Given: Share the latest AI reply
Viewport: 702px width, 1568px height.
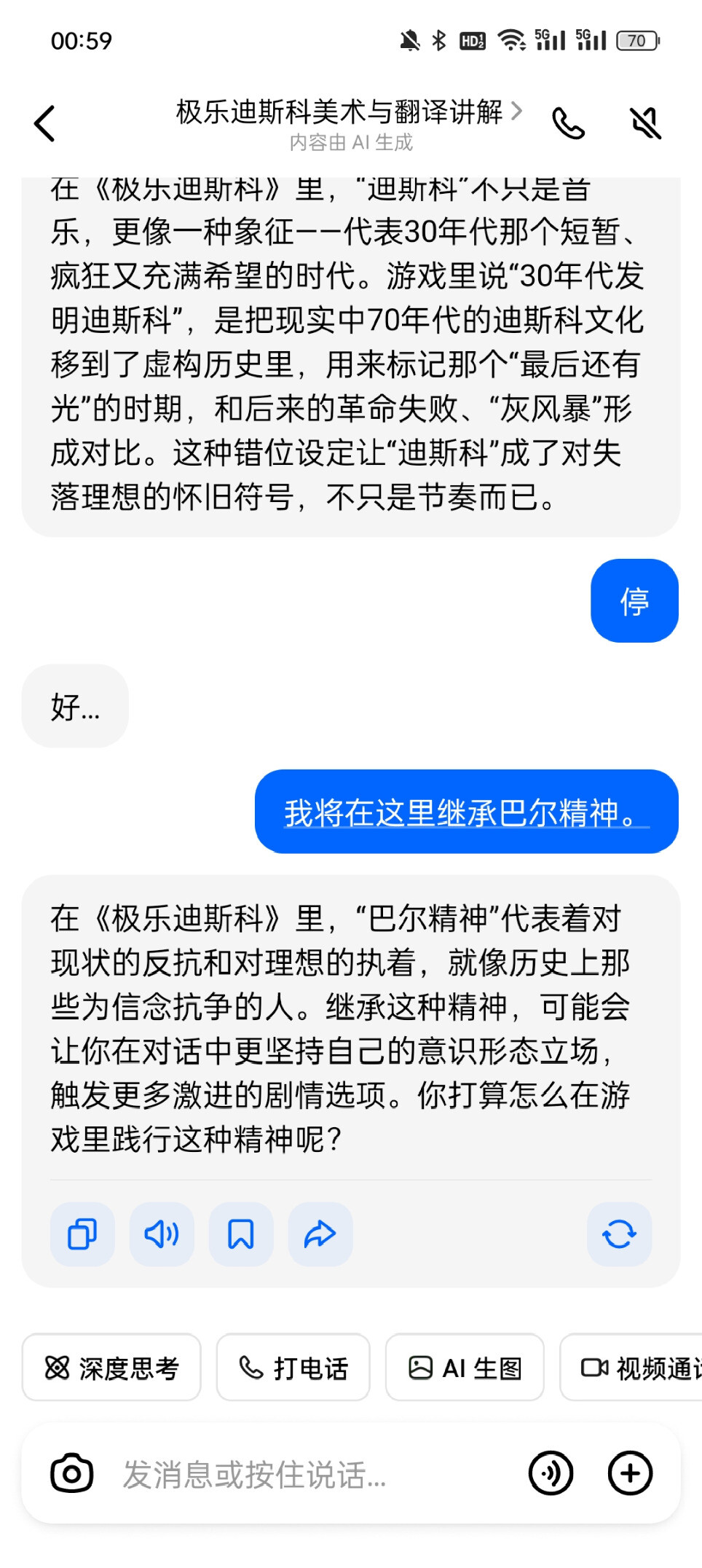Looking at the screenshot, I should click(320, 1234).
